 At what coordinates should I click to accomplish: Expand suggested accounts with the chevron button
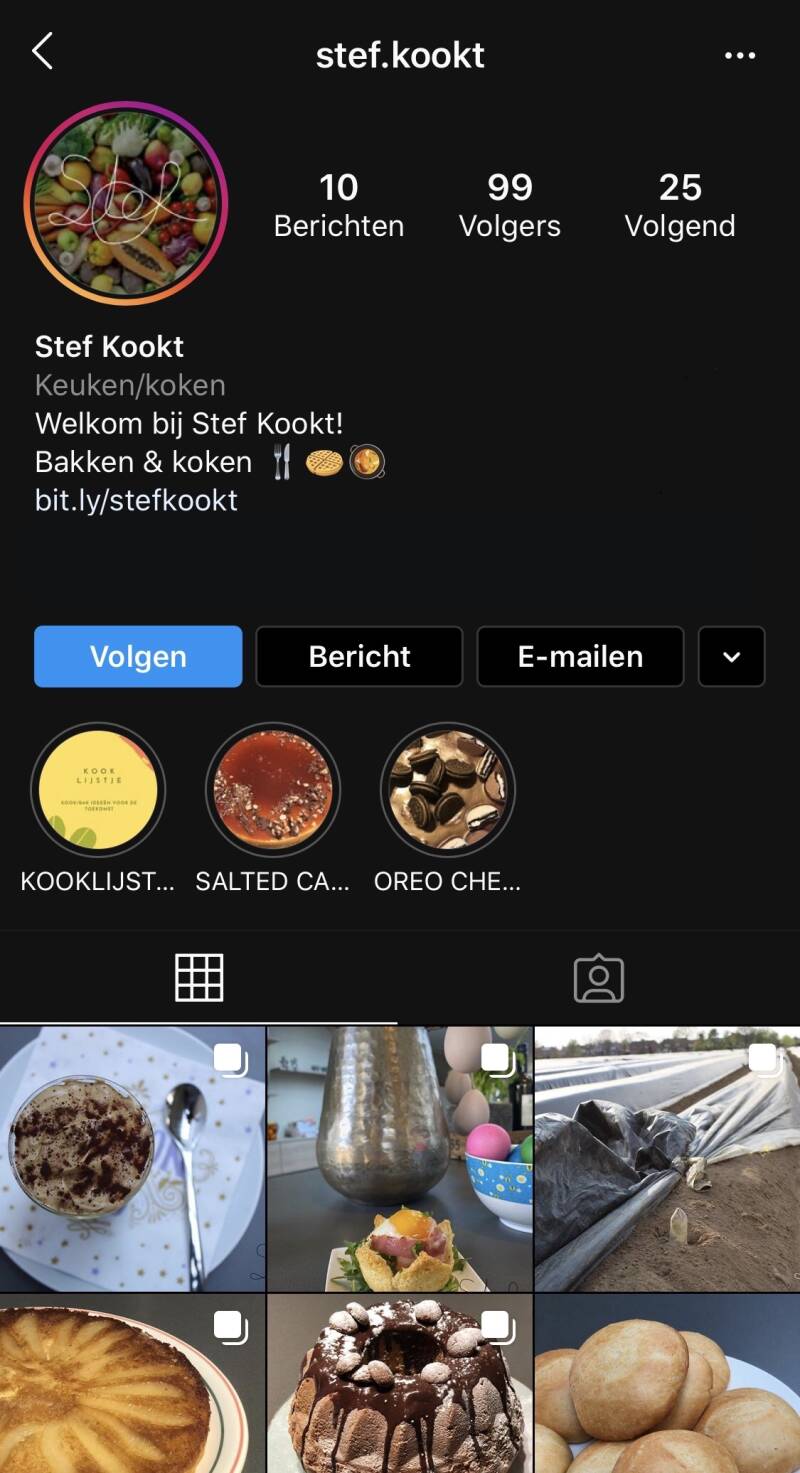[x=731, y=656]
